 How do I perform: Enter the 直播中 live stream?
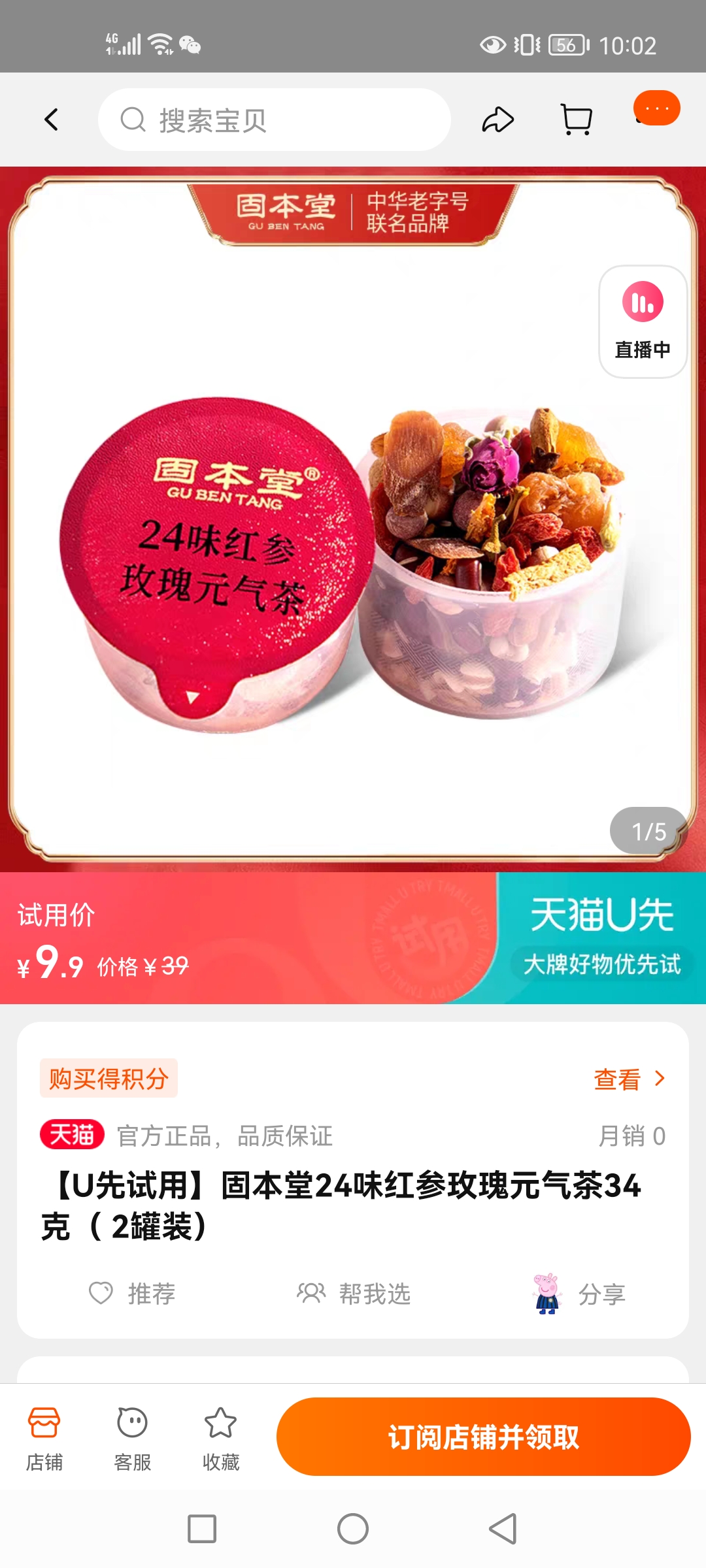[643, 321]
